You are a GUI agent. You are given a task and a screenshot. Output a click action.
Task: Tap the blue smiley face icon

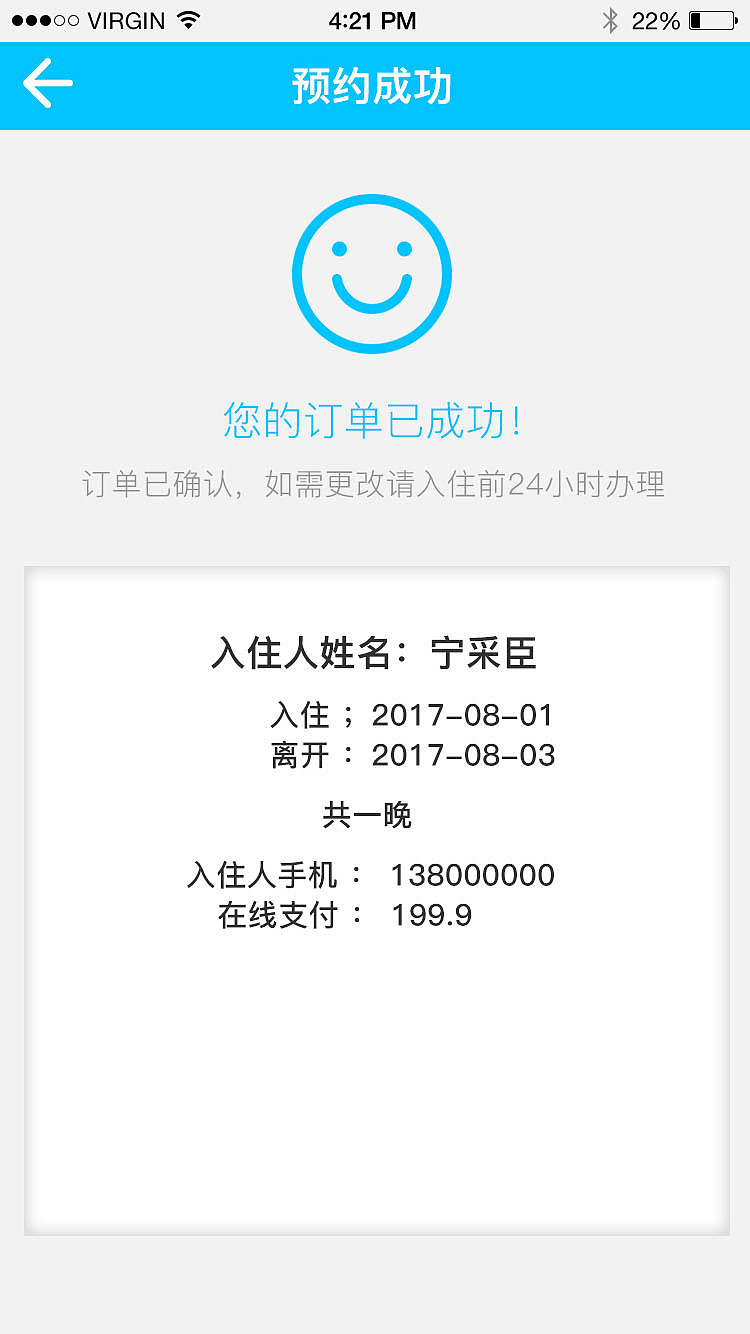click(x=372, y=273)
